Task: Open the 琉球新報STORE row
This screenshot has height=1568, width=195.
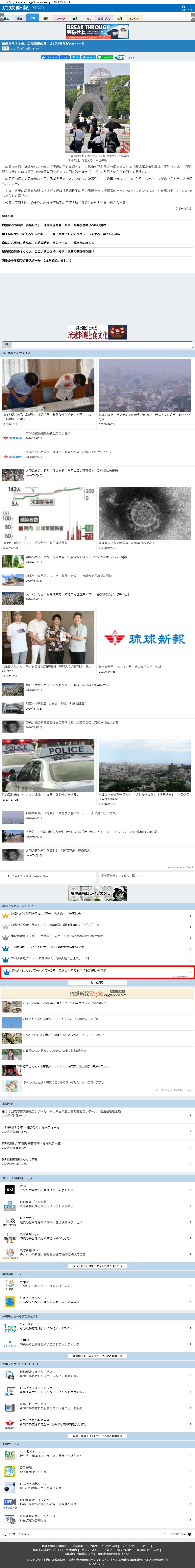Action: 97,1253
